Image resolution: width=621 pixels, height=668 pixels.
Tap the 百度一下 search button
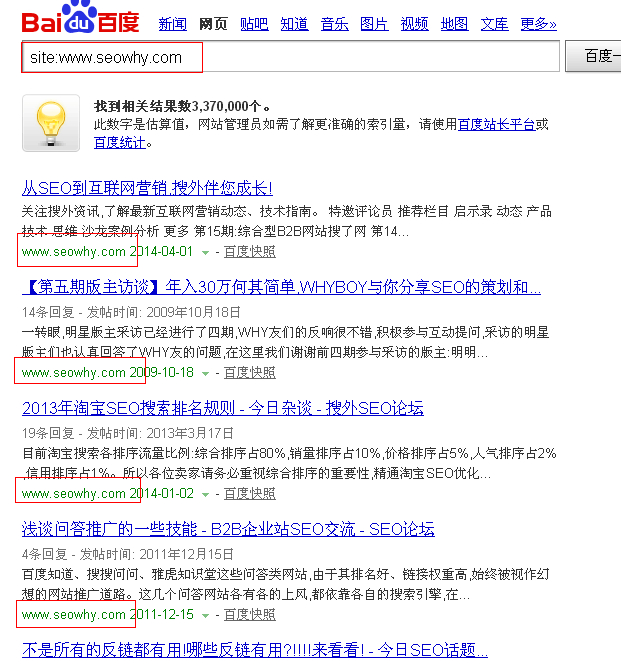tap(595, 57)
